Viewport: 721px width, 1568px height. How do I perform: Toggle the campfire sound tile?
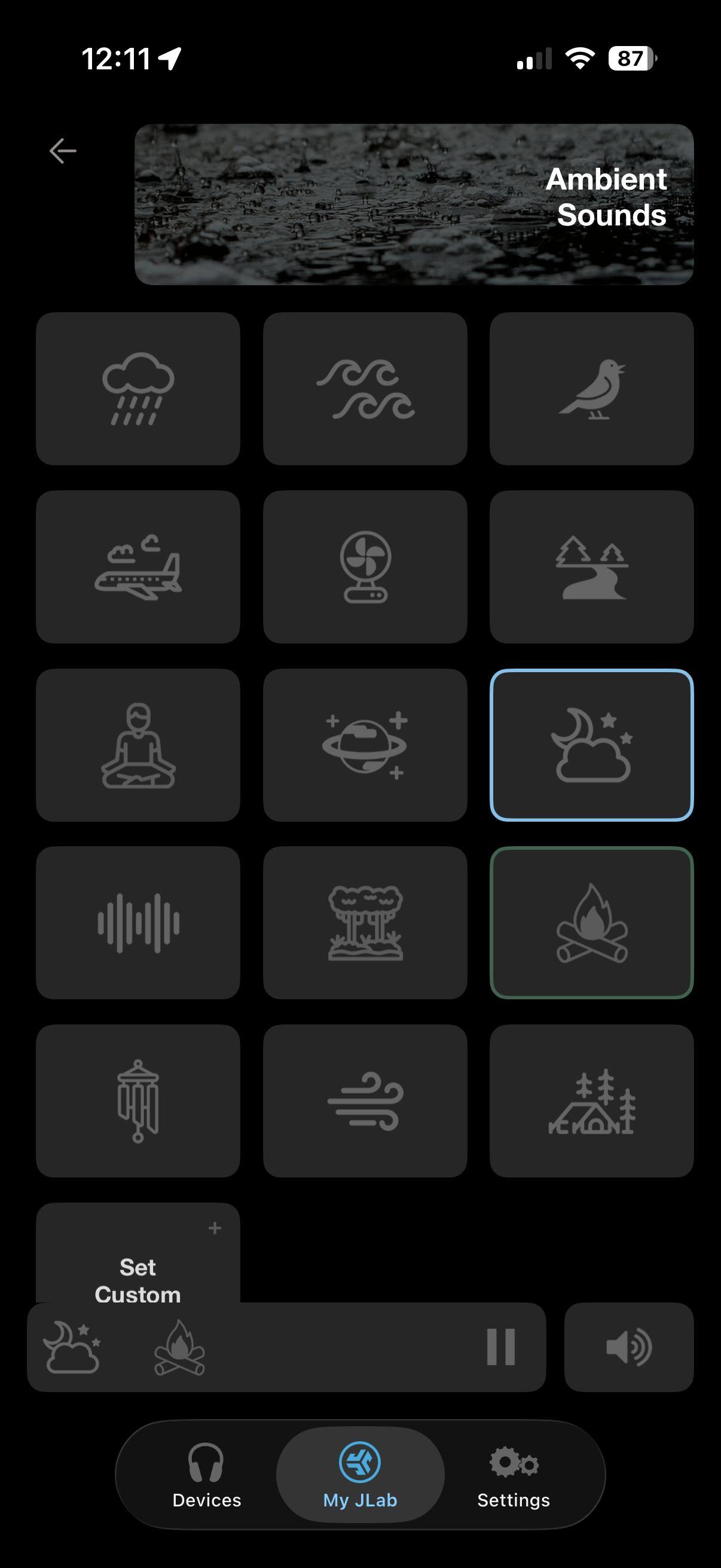[591, 923]
